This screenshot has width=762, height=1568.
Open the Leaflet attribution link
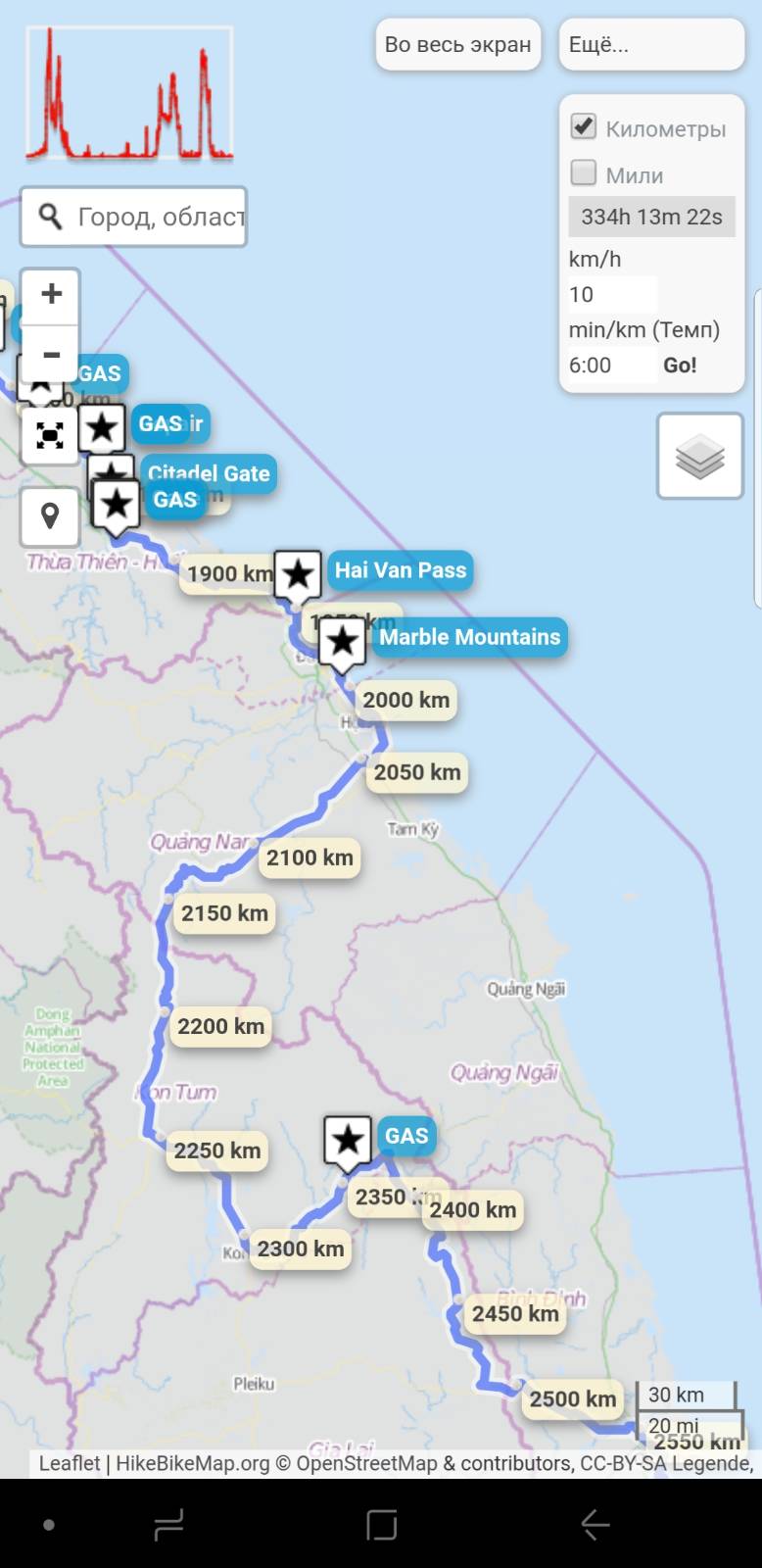(x=70, y=1464)
